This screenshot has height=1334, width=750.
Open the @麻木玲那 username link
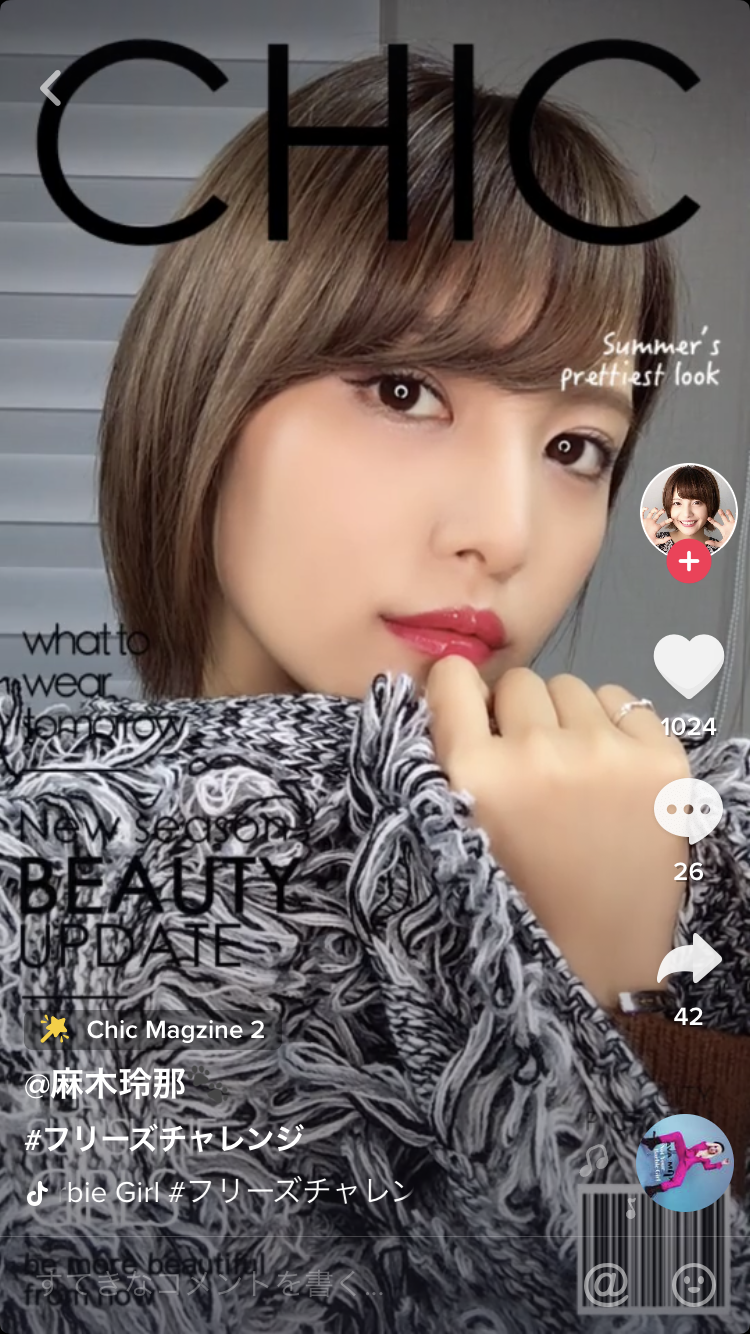coord(105,1085)
